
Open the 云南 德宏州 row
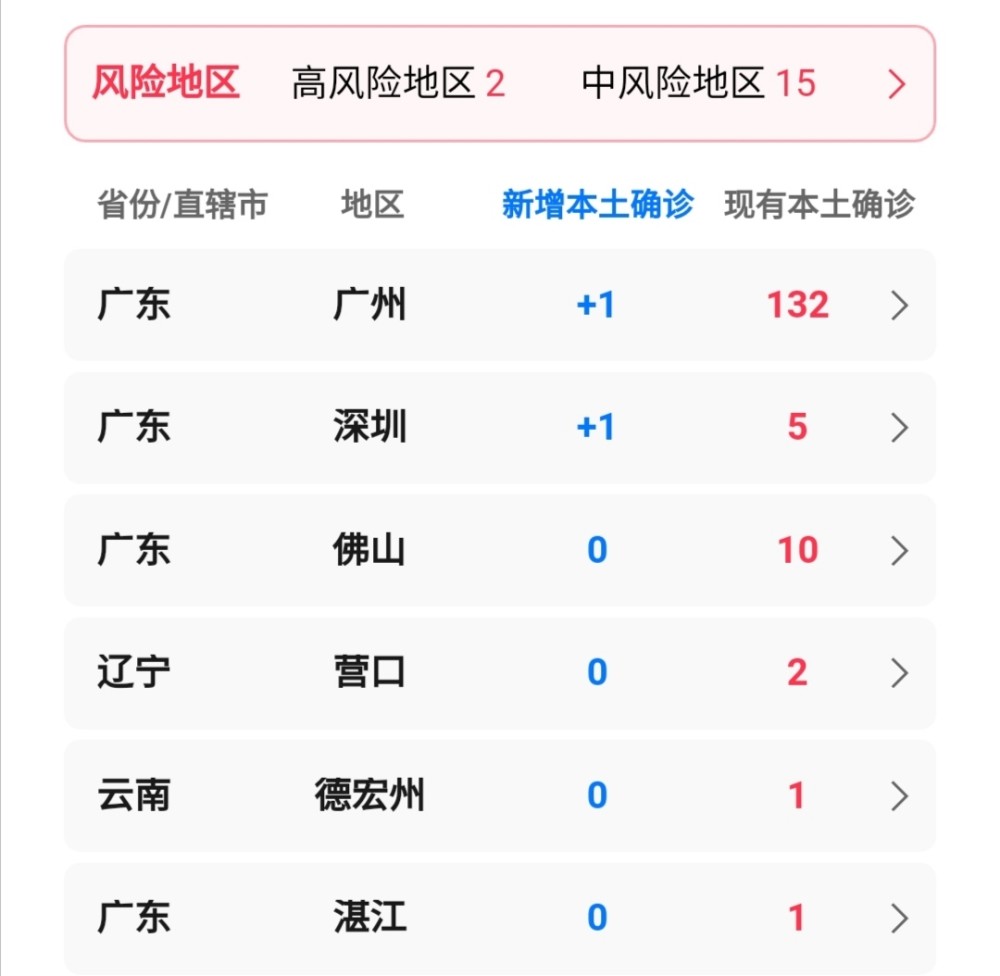click(x=500, y=796)
